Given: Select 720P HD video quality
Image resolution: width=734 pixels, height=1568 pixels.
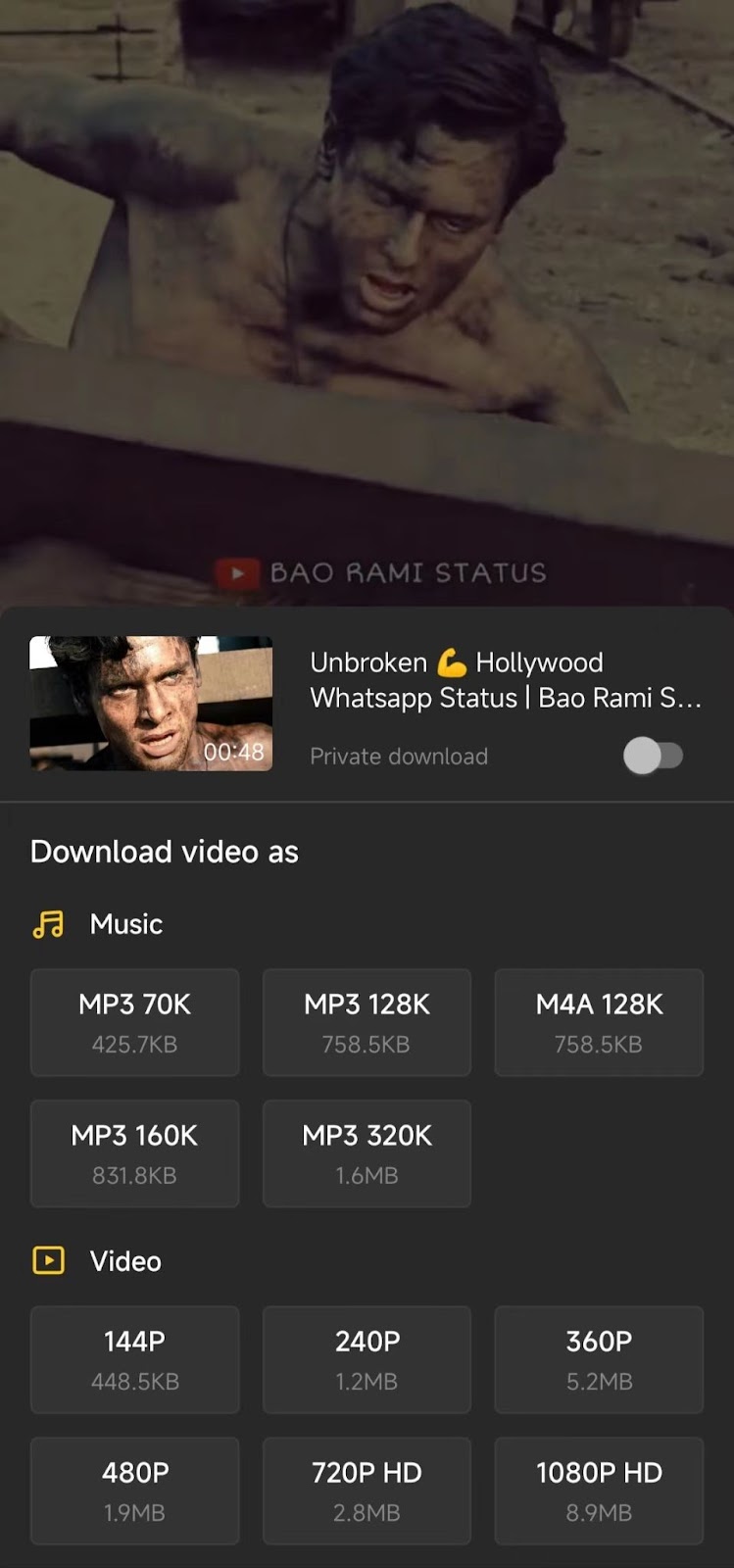Looking at the screenshot, I should pos(367,1491).
